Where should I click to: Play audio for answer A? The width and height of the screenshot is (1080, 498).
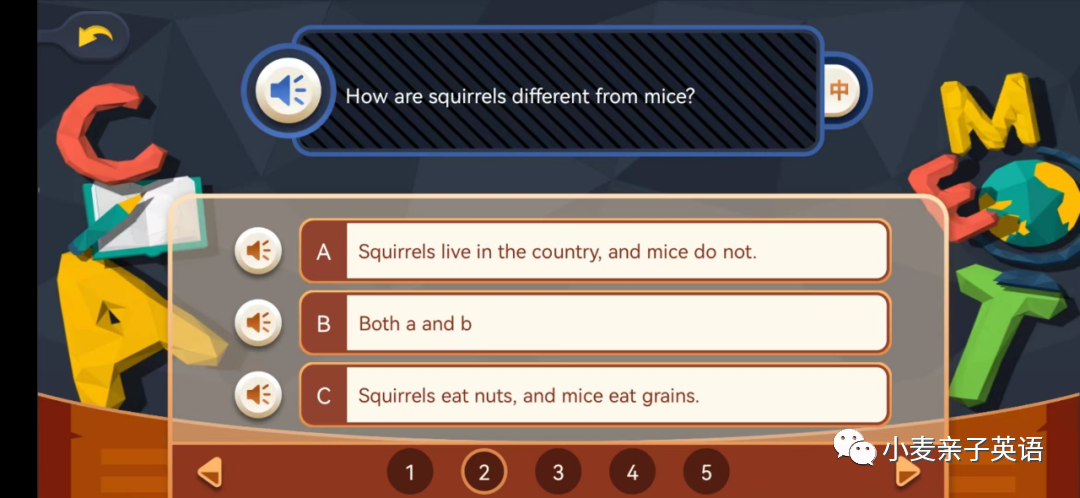[258, 251]
